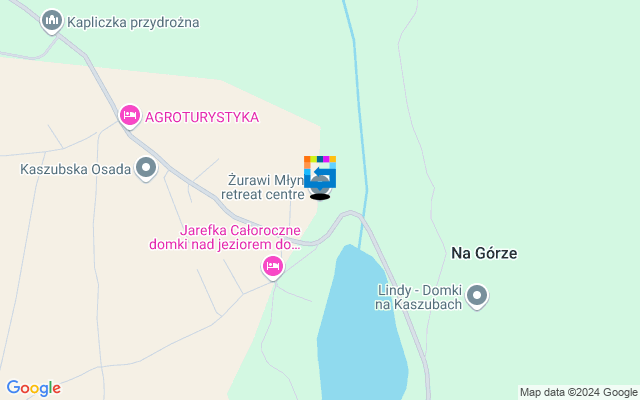
Task: Open the Kapliczka przydrożna place marker
Action: (52, 20)
